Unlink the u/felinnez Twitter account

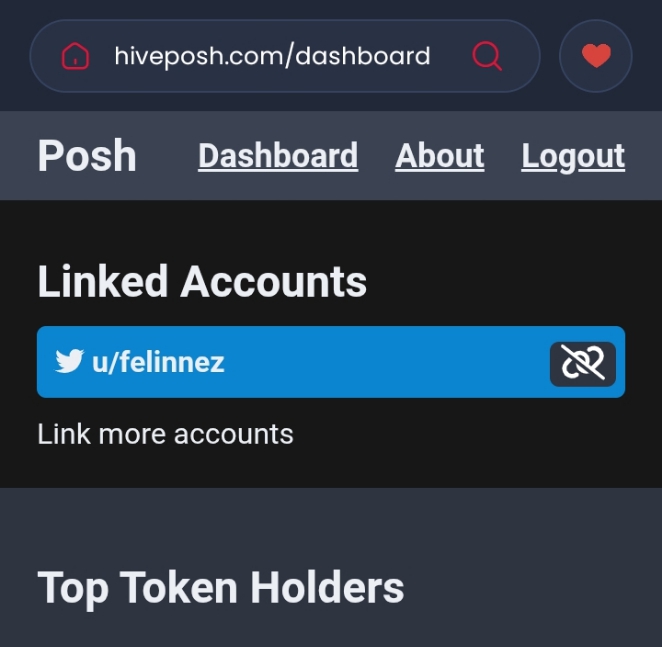tap(583, 363)
